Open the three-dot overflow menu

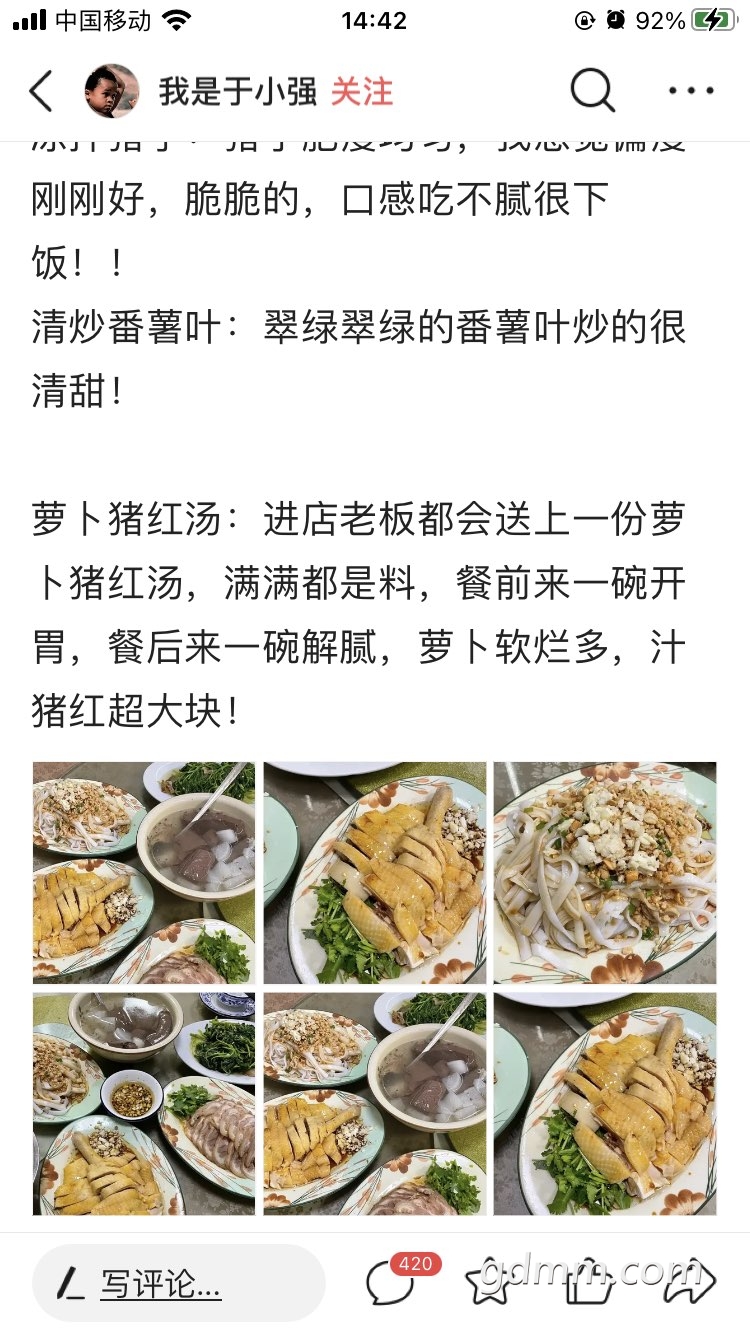coord(691,92)
